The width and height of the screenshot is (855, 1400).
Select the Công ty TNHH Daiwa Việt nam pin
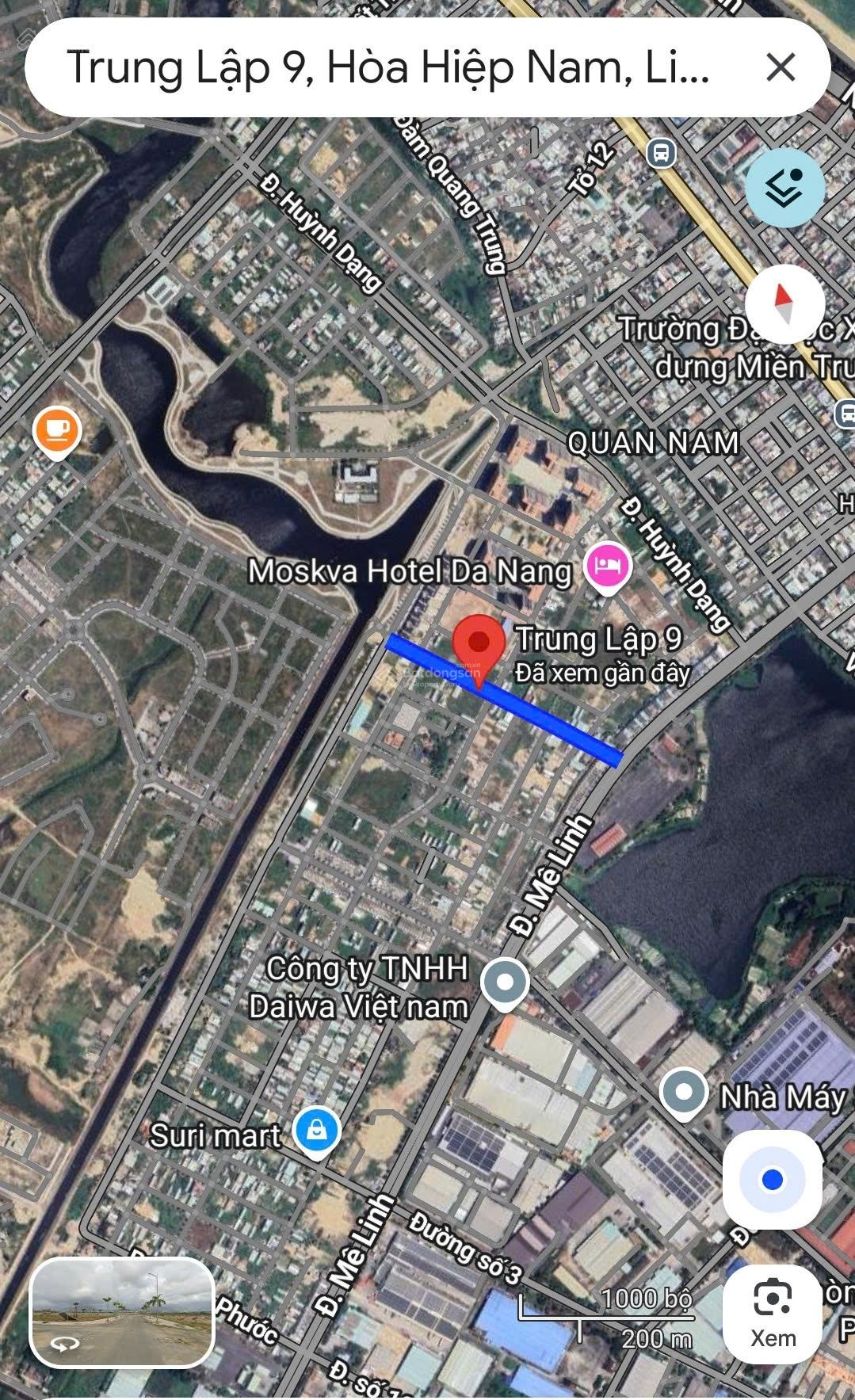506,982
